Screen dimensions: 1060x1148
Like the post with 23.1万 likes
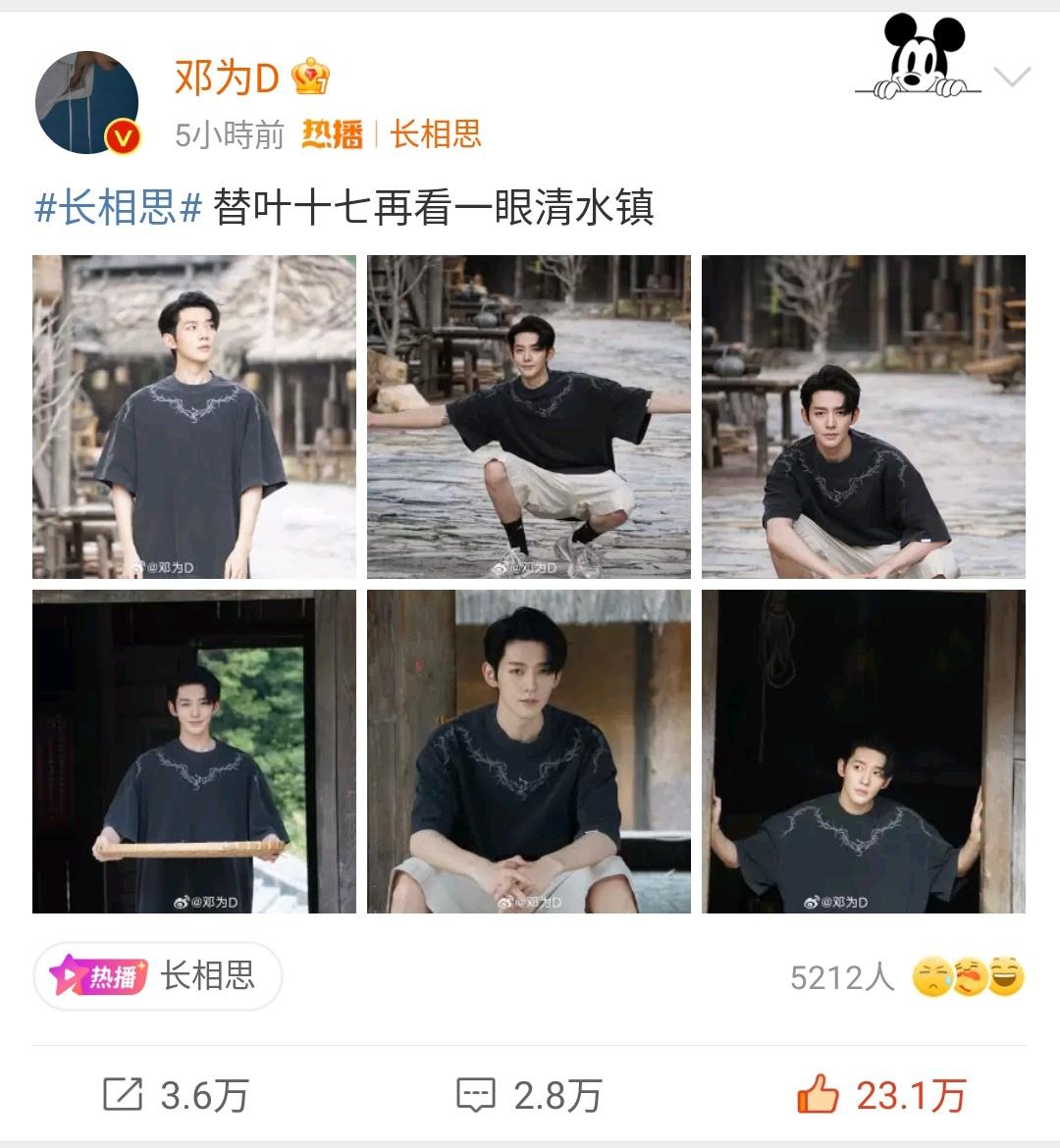(x=881, y=1095)
